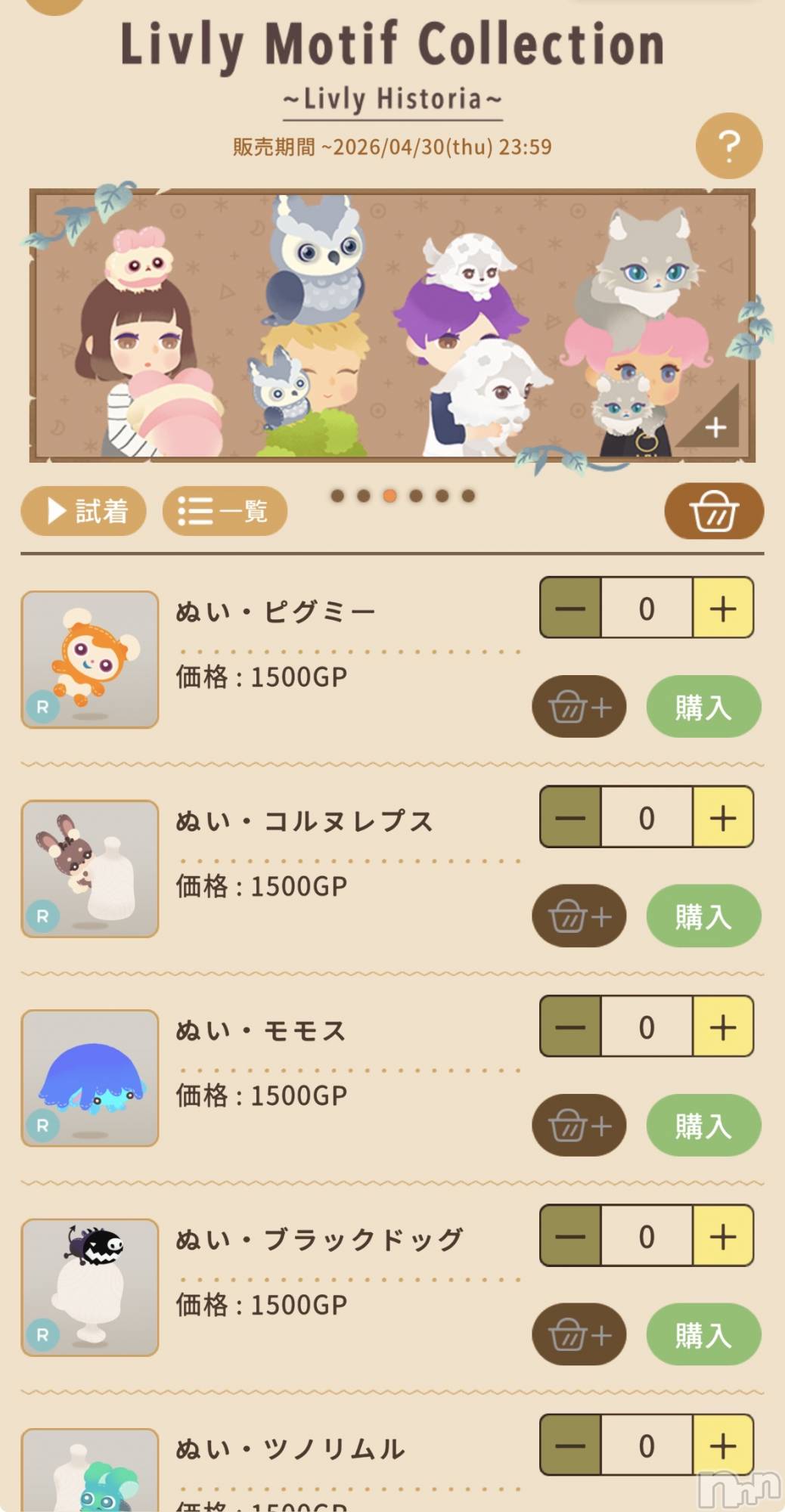The image size is (785, 1512).
Task: Add ぬい・ブラックドッグ to the basket
Action: tap(579, 1336)
